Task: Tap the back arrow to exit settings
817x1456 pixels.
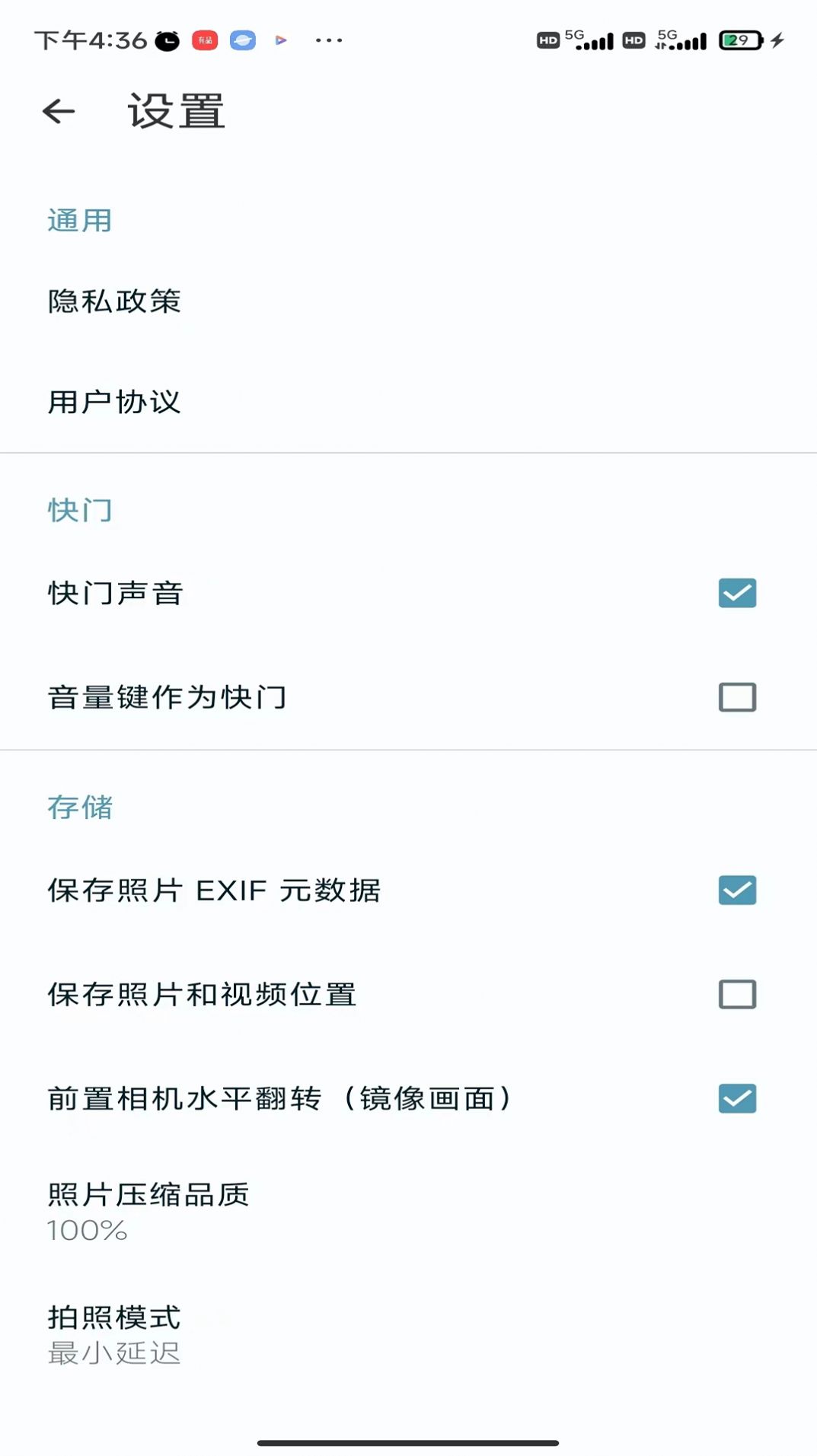Action: (x=57, y=111)
